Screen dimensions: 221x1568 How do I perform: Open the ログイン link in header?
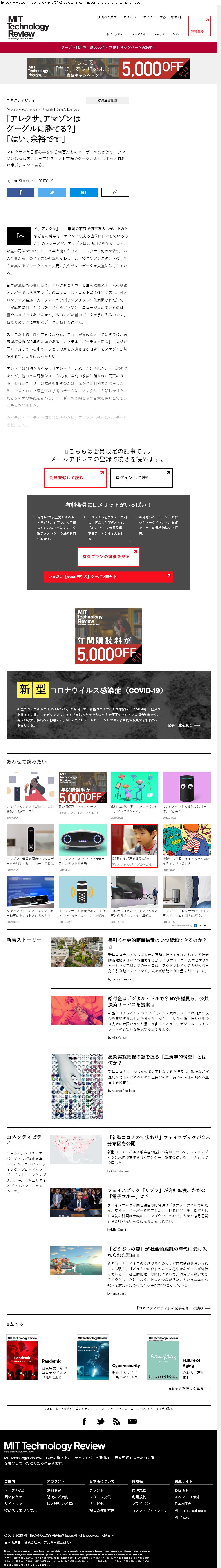(130, 17)
